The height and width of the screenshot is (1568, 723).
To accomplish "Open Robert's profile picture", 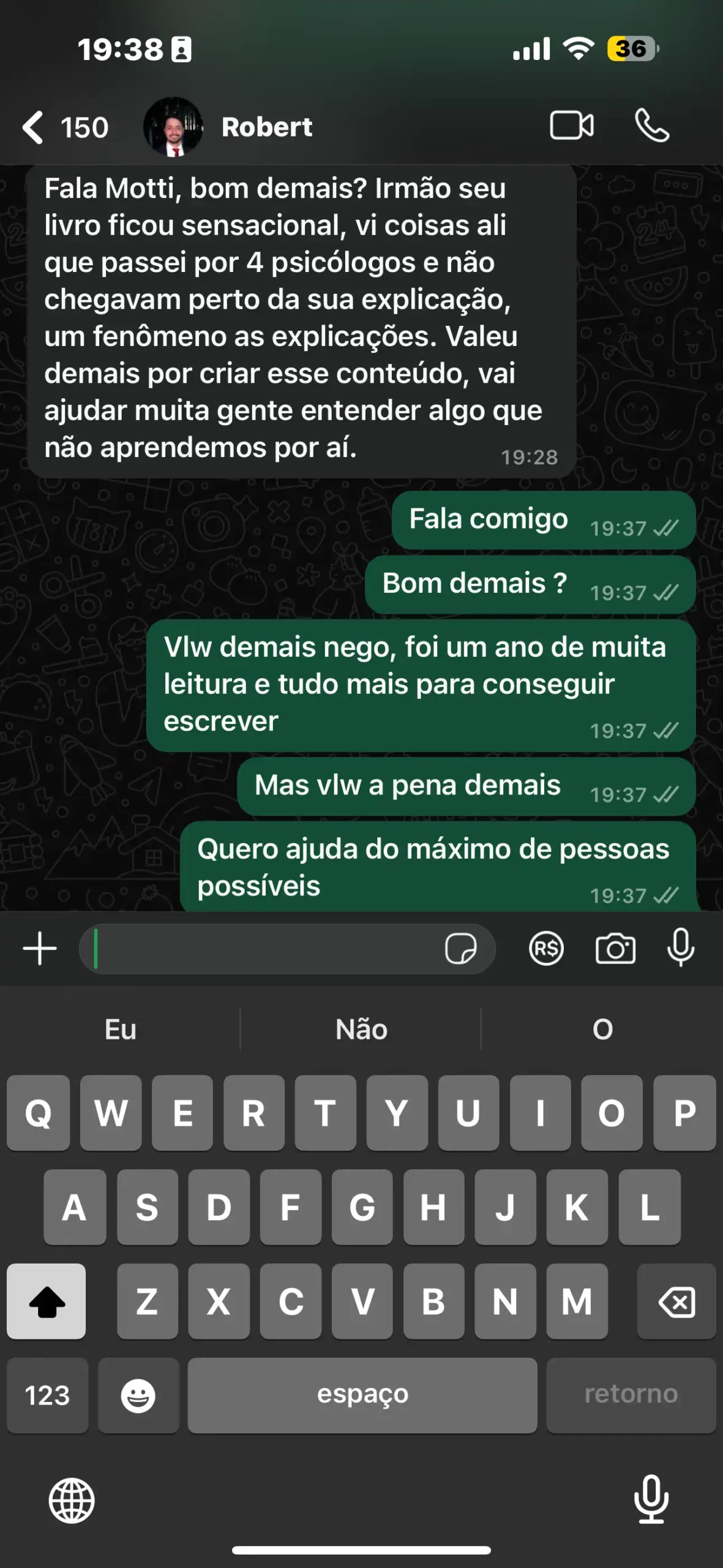I will click(174, 127).
